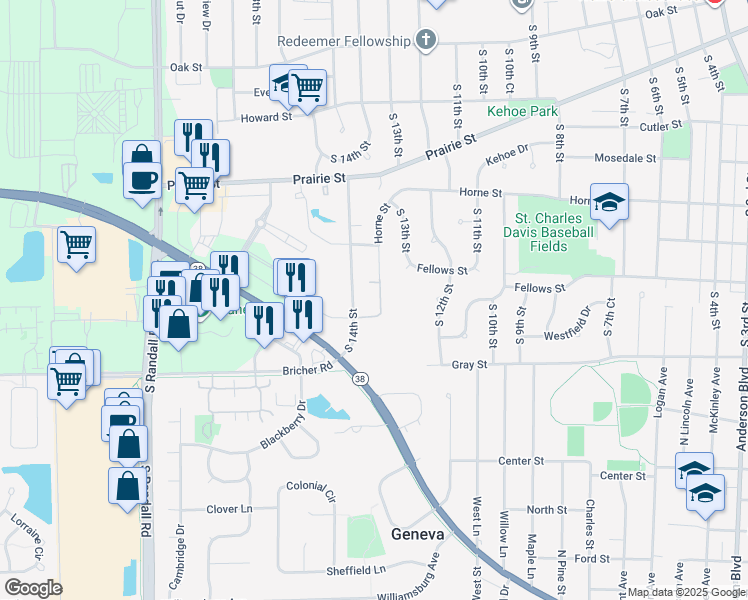This screenshot has height=600, width=748.
Task: Open the Redeemer Fellowship church pin
Action: pos(426,40)
